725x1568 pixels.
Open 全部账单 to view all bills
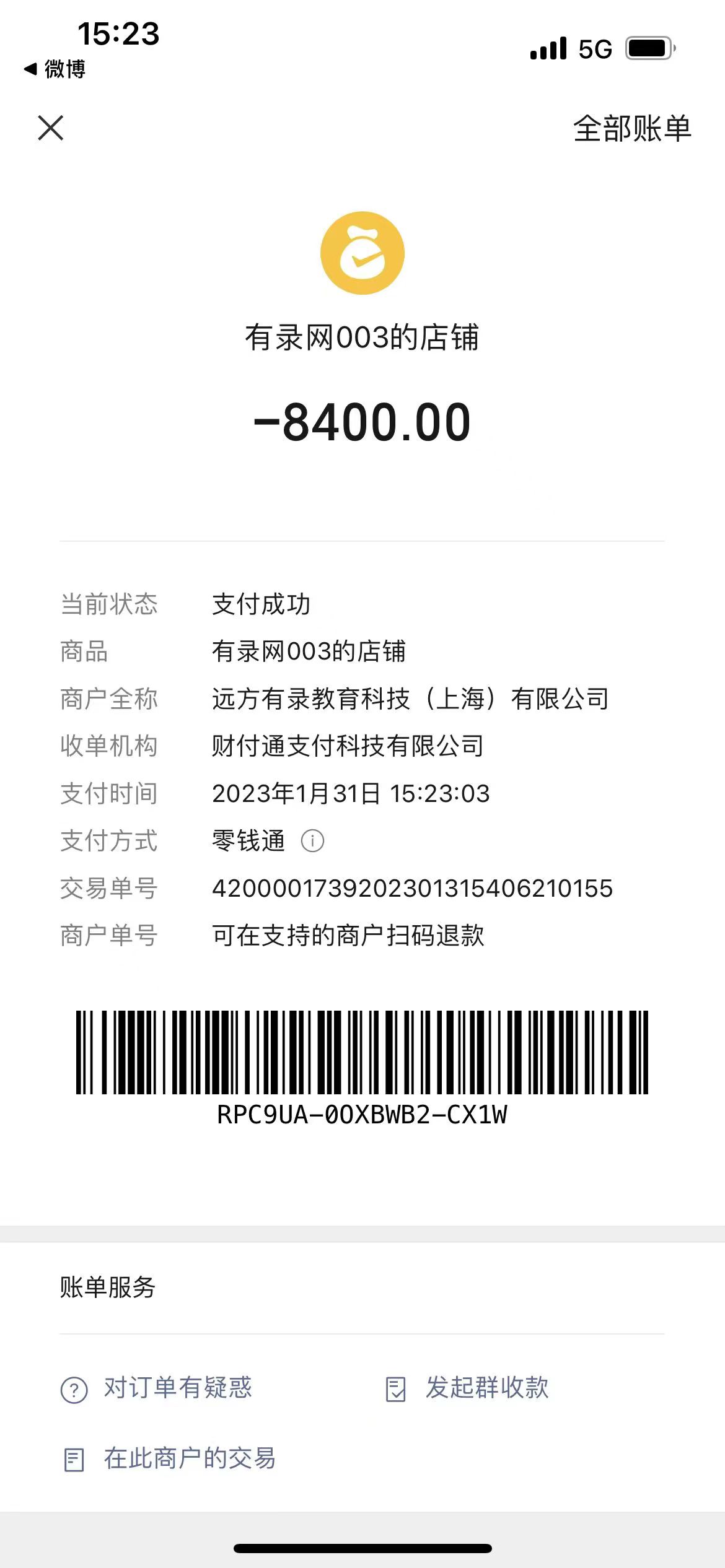coord(631,129)
